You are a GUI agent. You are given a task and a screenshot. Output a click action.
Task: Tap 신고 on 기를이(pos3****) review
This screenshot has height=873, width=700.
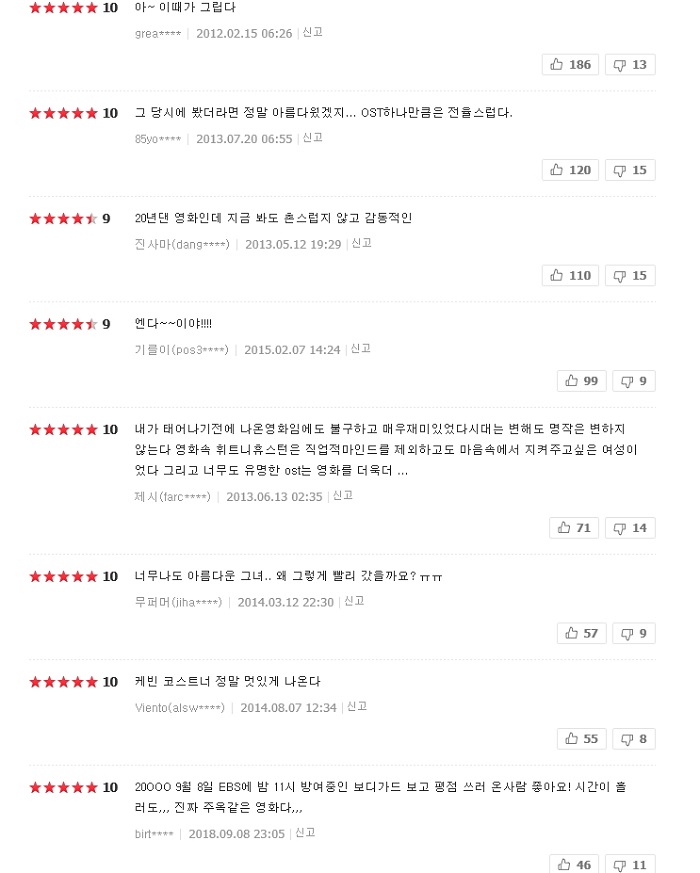pyautogui.click(x=360, y=349)
